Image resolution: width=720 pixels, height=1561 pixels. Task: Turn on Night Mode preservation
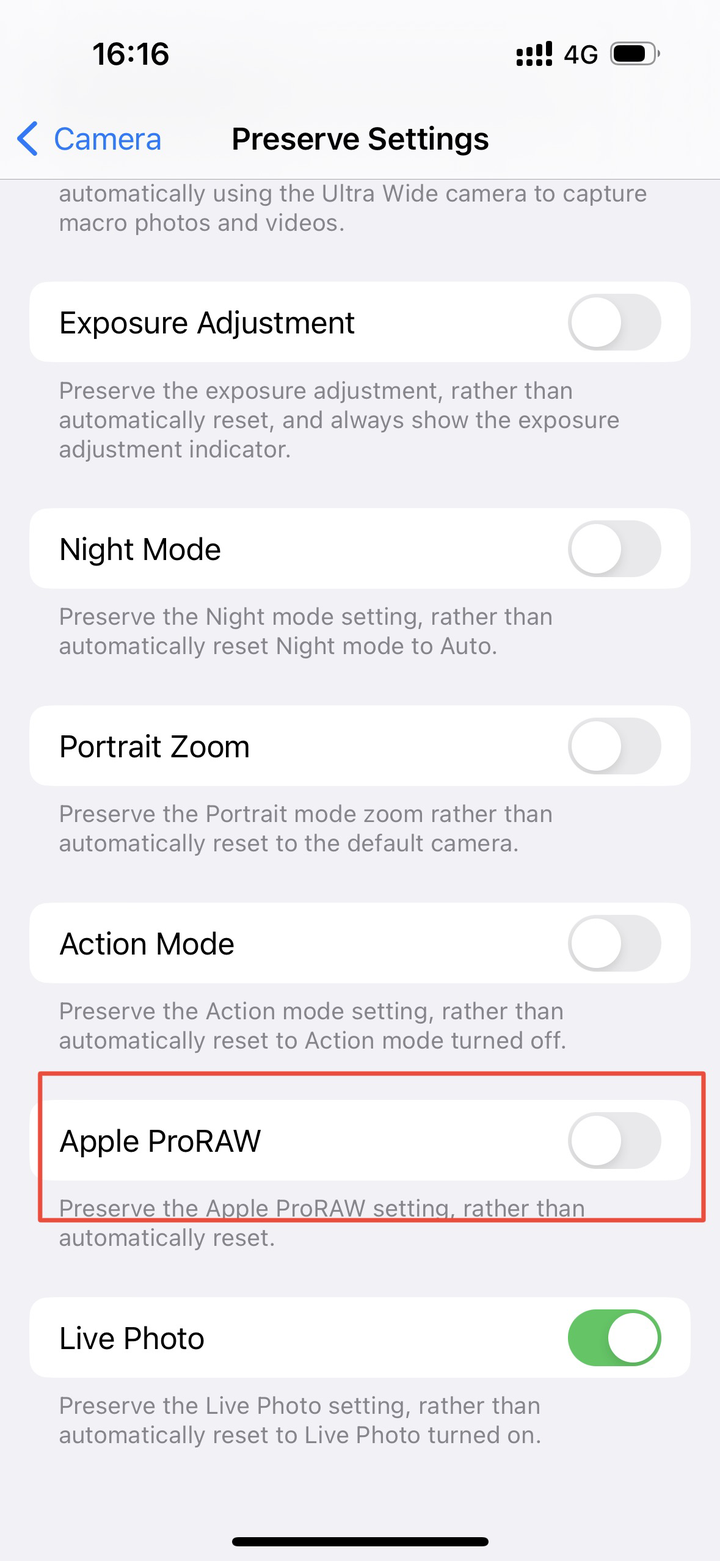click(x=614, y=549)
